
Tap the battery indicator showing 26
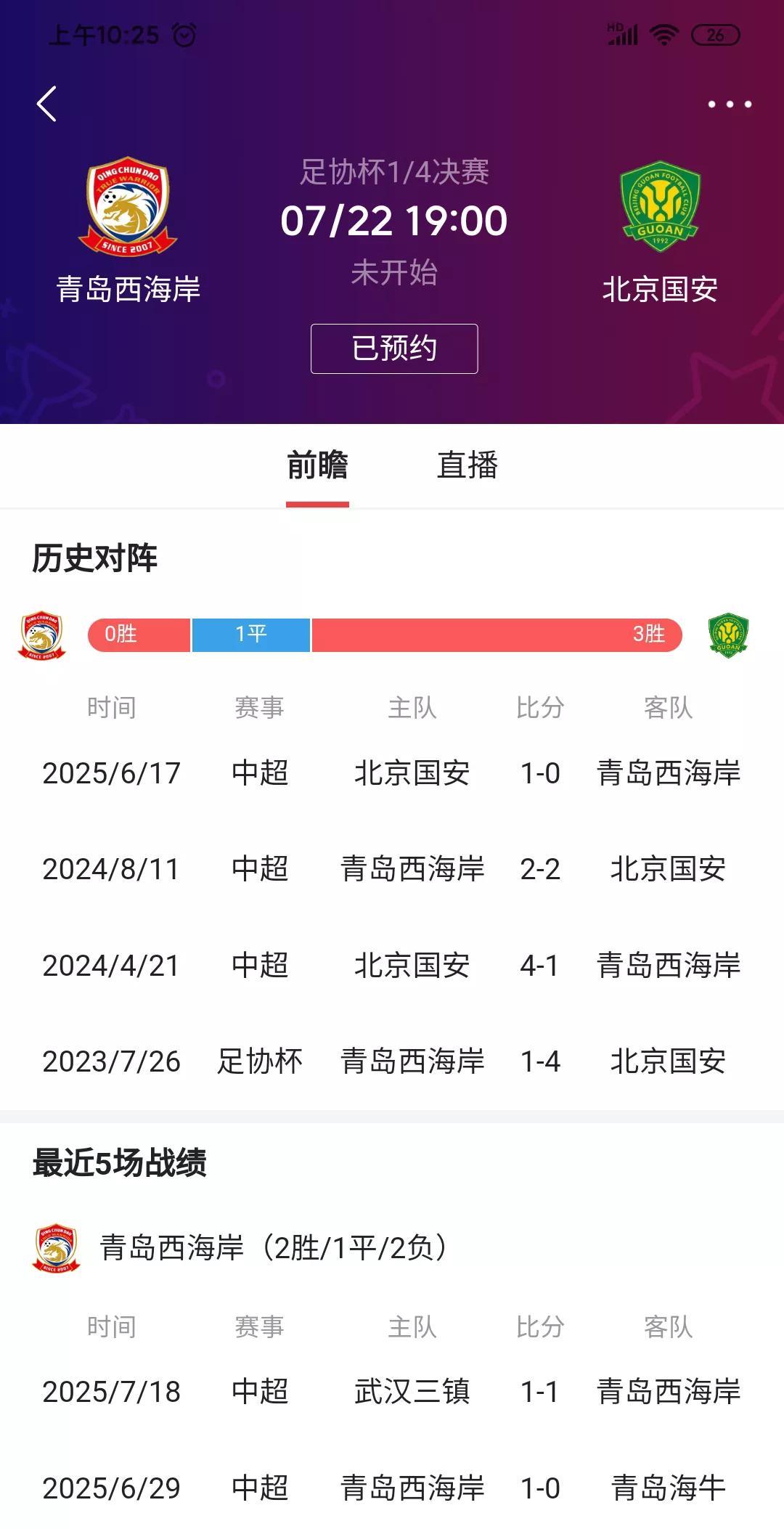click(x=717, y=33)
